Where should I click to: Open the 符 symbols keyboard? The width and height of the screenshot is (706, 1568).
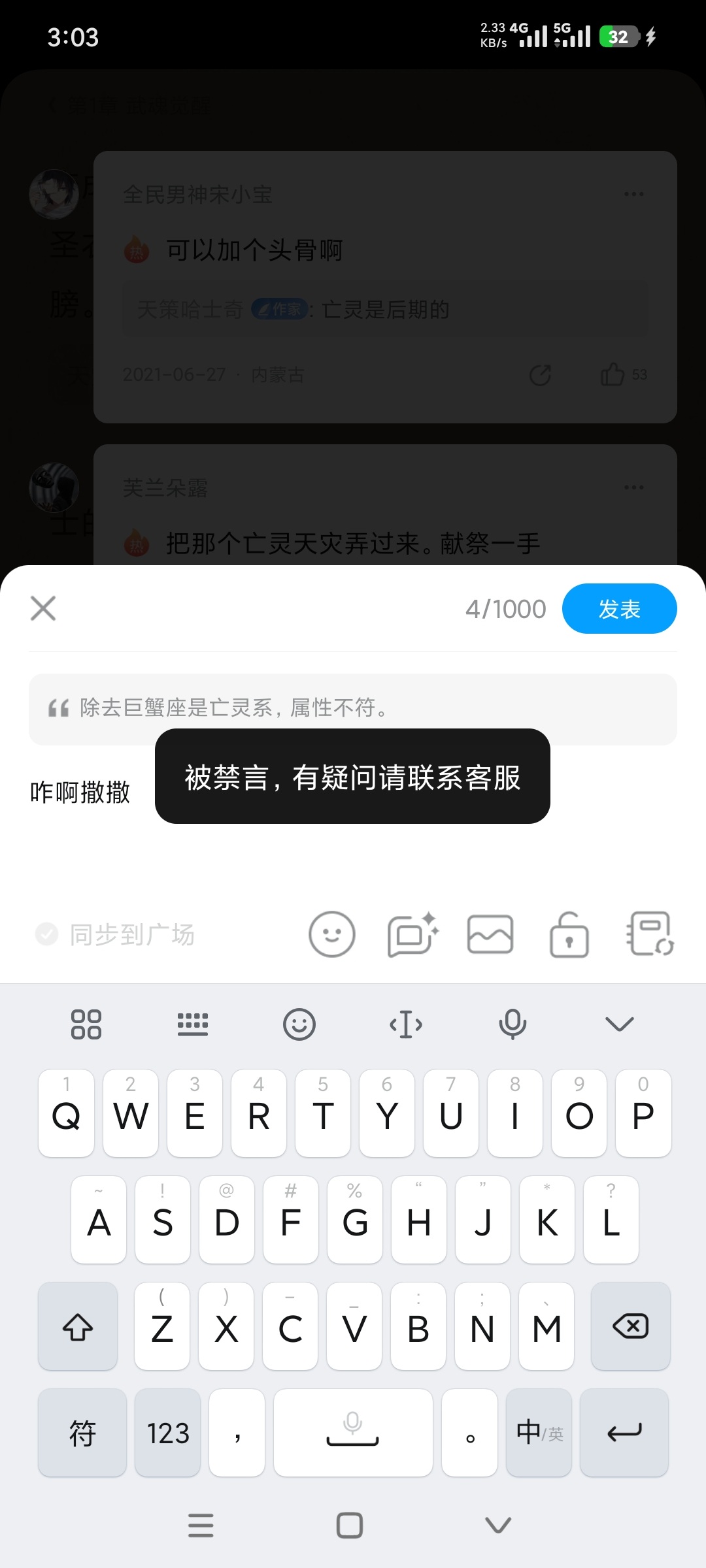click(x=82, y=1433)
